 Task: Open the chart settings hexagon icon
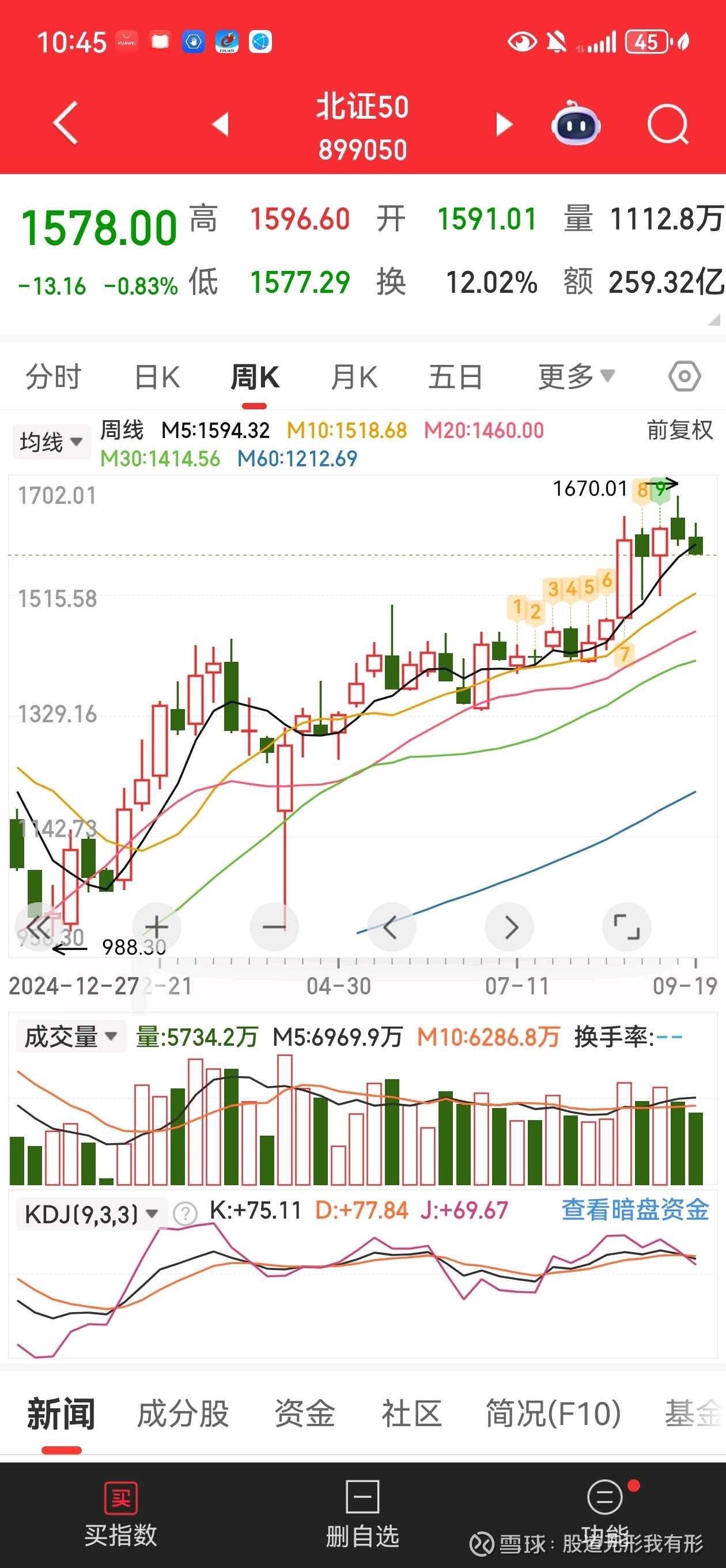click(x=685, y=377)
